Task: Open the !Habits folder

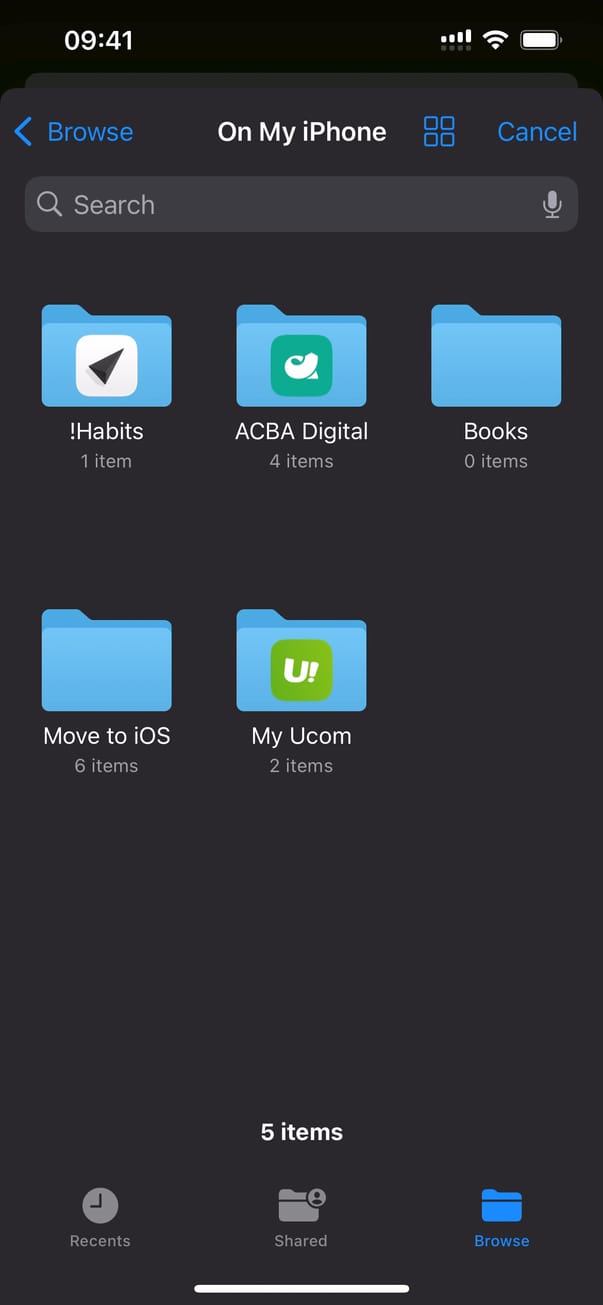Action: 106,357
